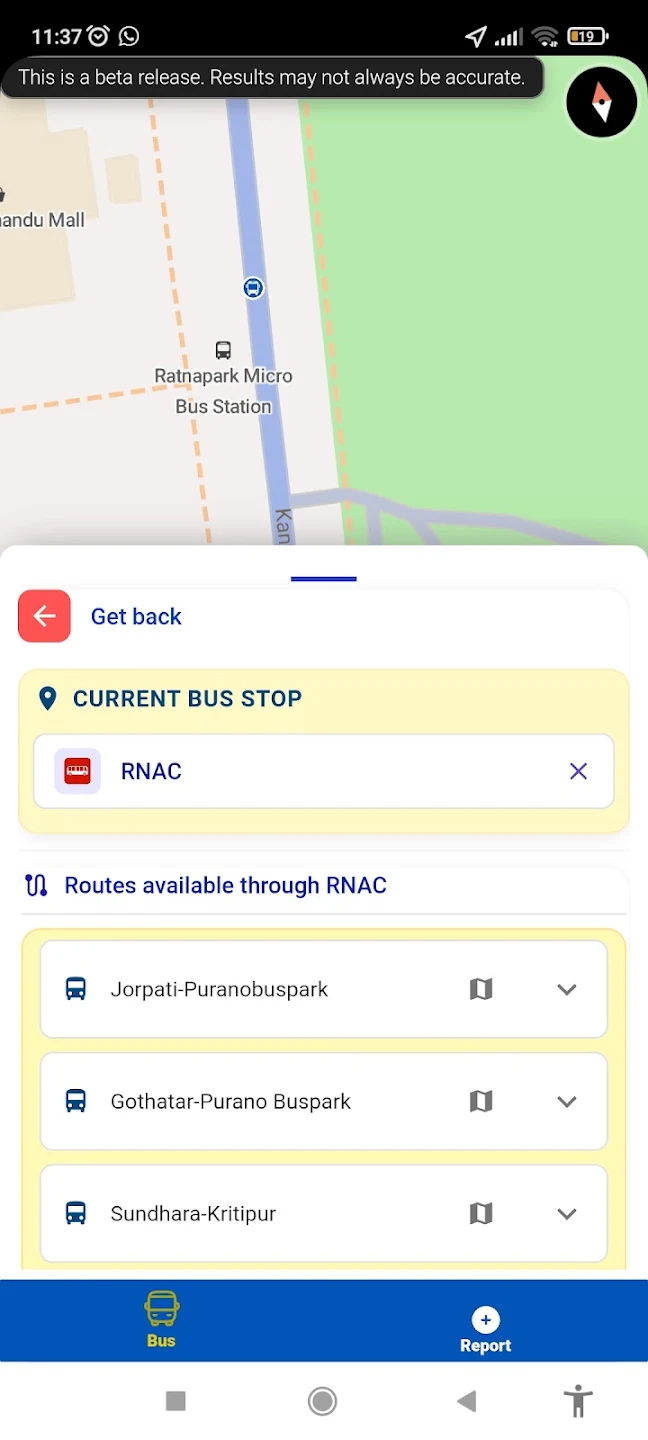Viewport: 648px width, 1440px height.
Task: Show Jorpati-Puranobuspark route on the map
Action: click(481, 989)
